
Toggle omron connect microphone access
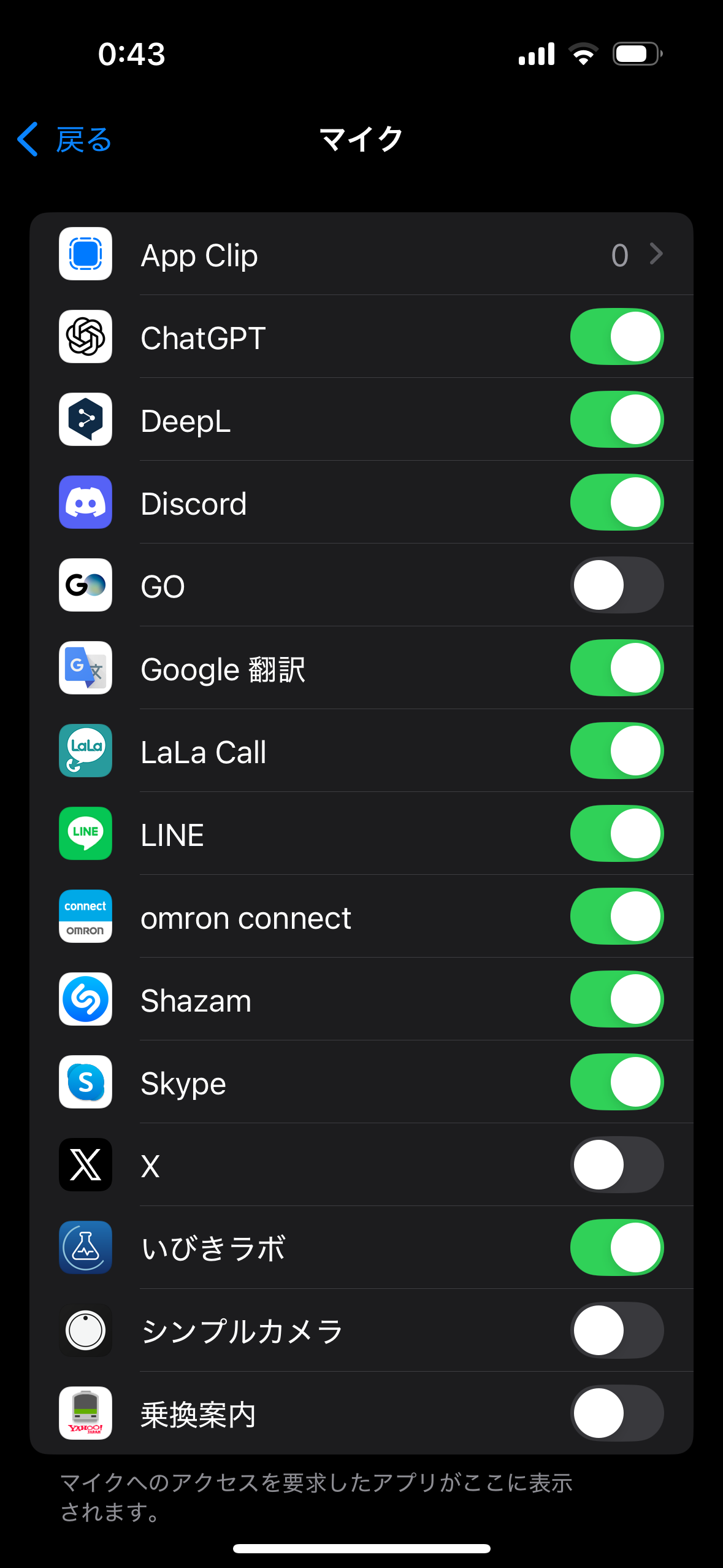(x=616, y=917)
